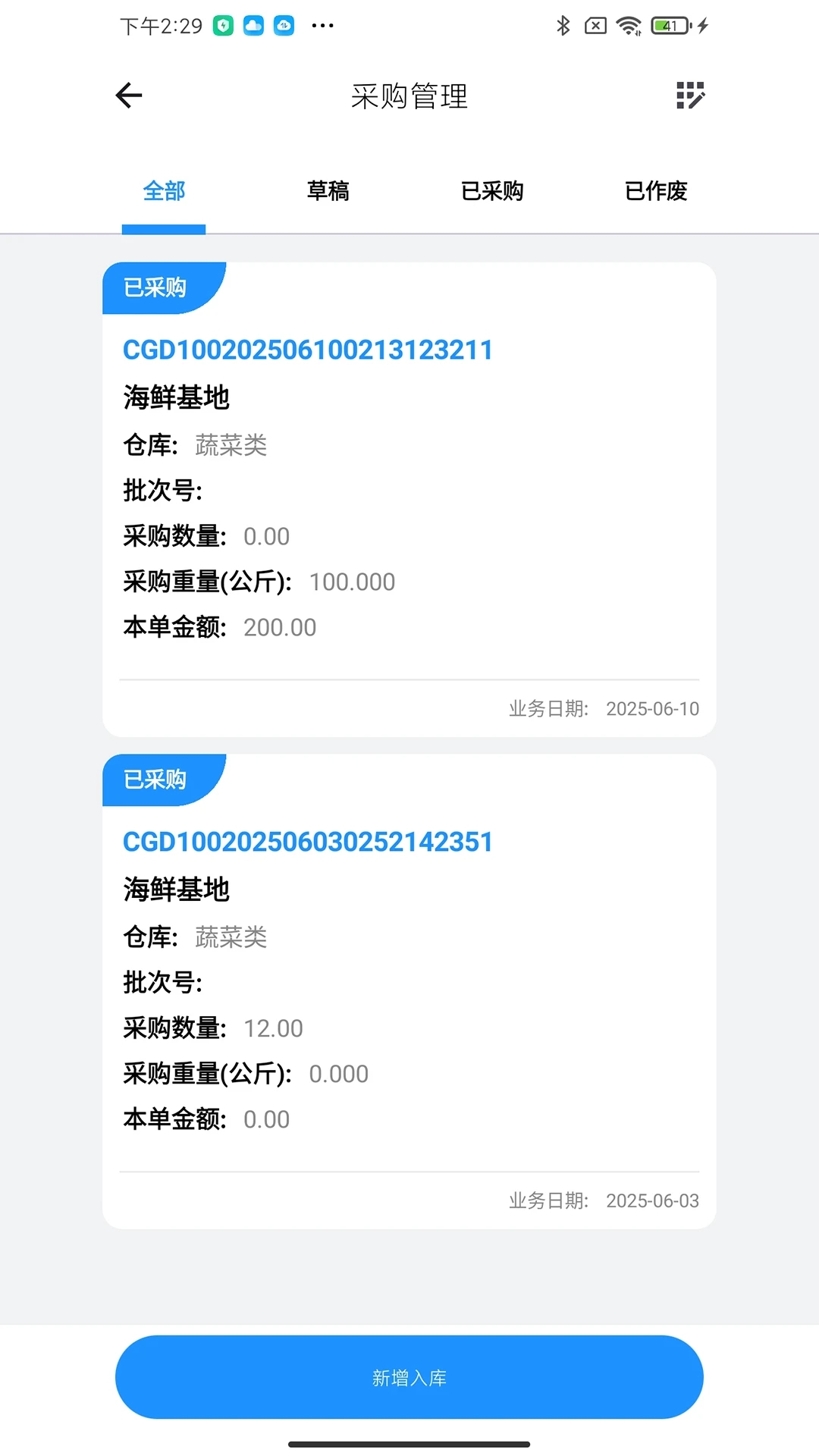Tap the 新增入库 button

click(409, 1377)
